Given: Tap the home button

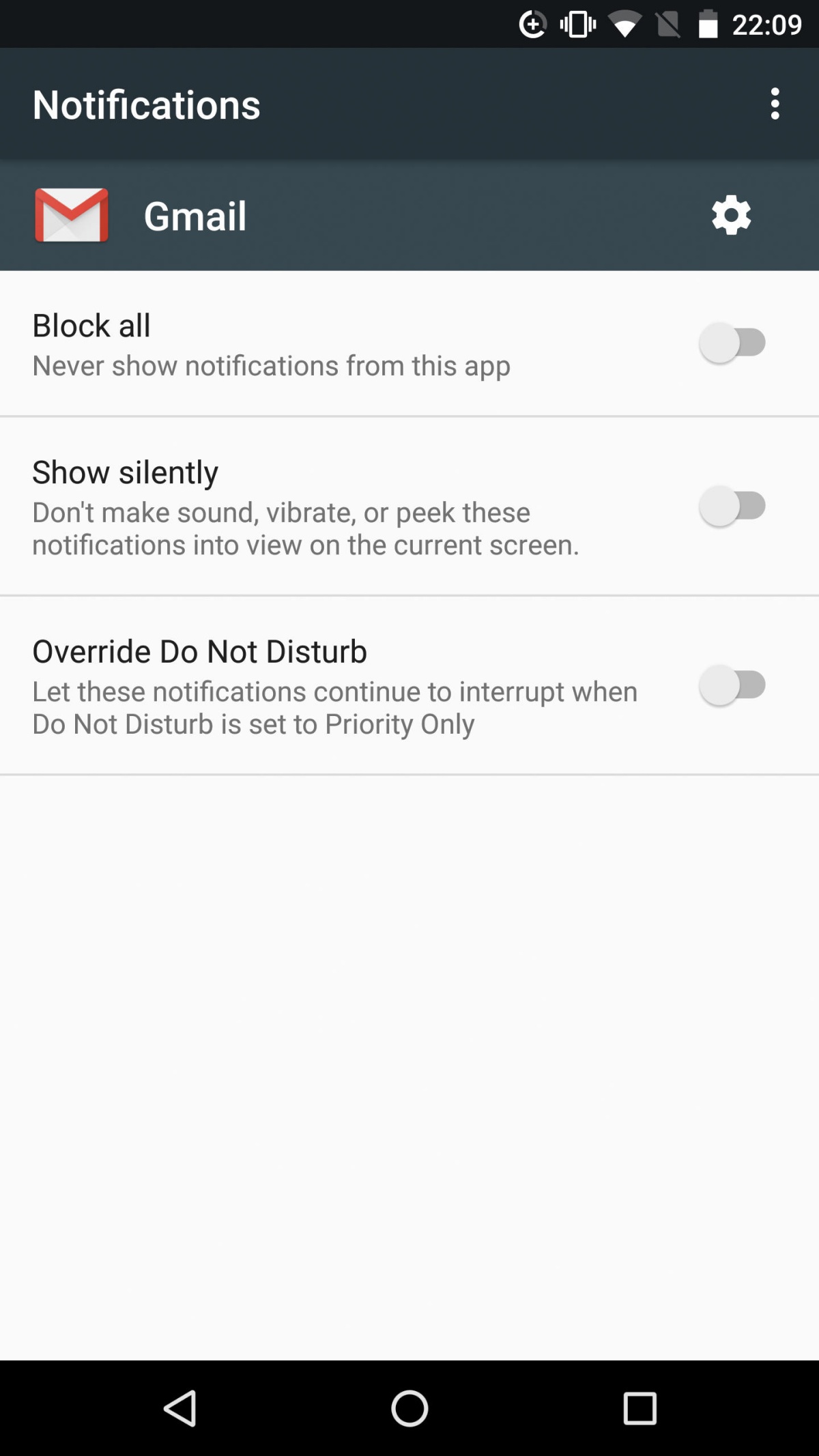Looking at the screenshot, I should pyautogui.click(x=409, y=1408).
